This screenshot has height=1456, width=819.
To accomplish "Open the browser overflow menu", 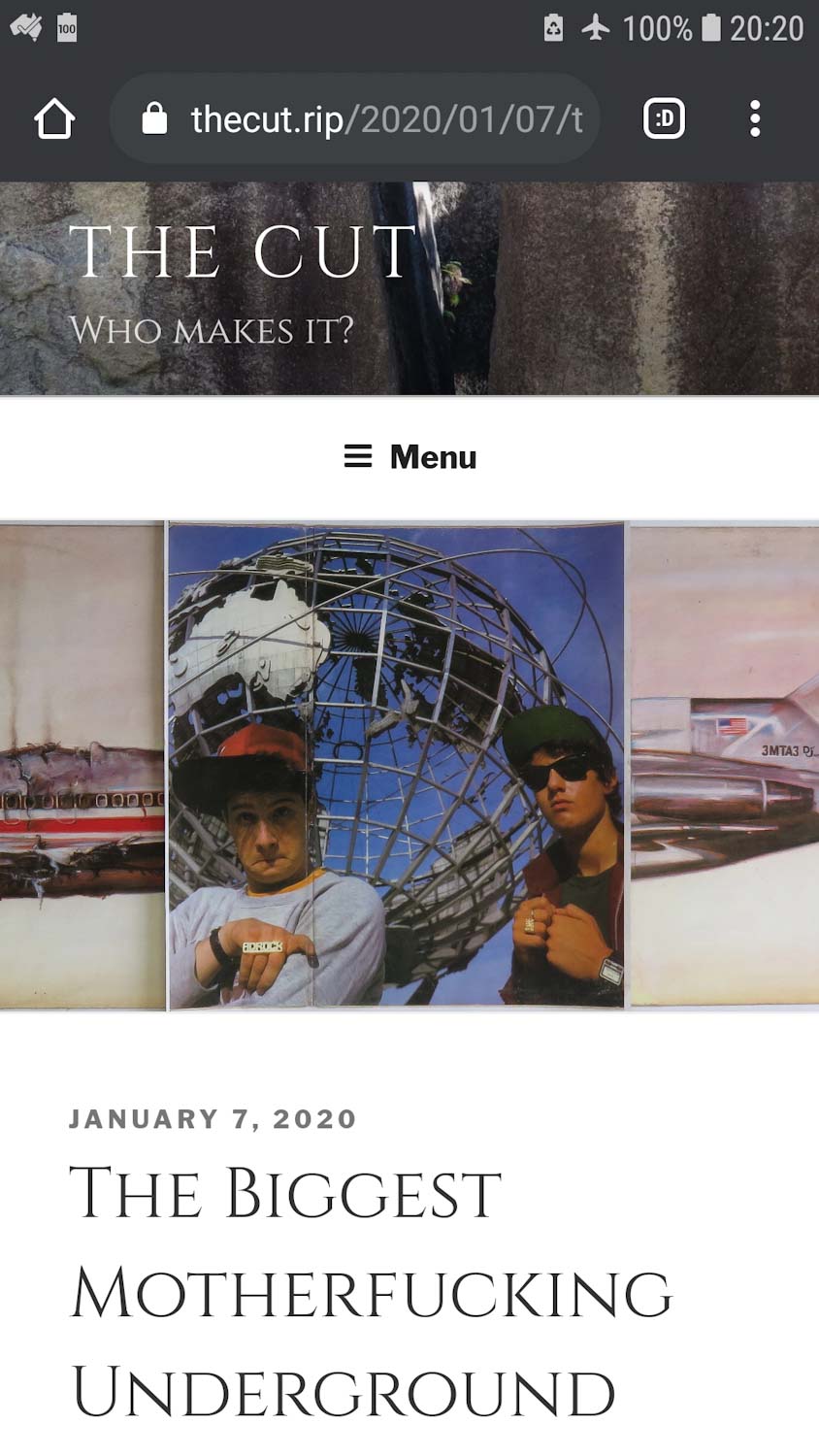I will (755, 119).
